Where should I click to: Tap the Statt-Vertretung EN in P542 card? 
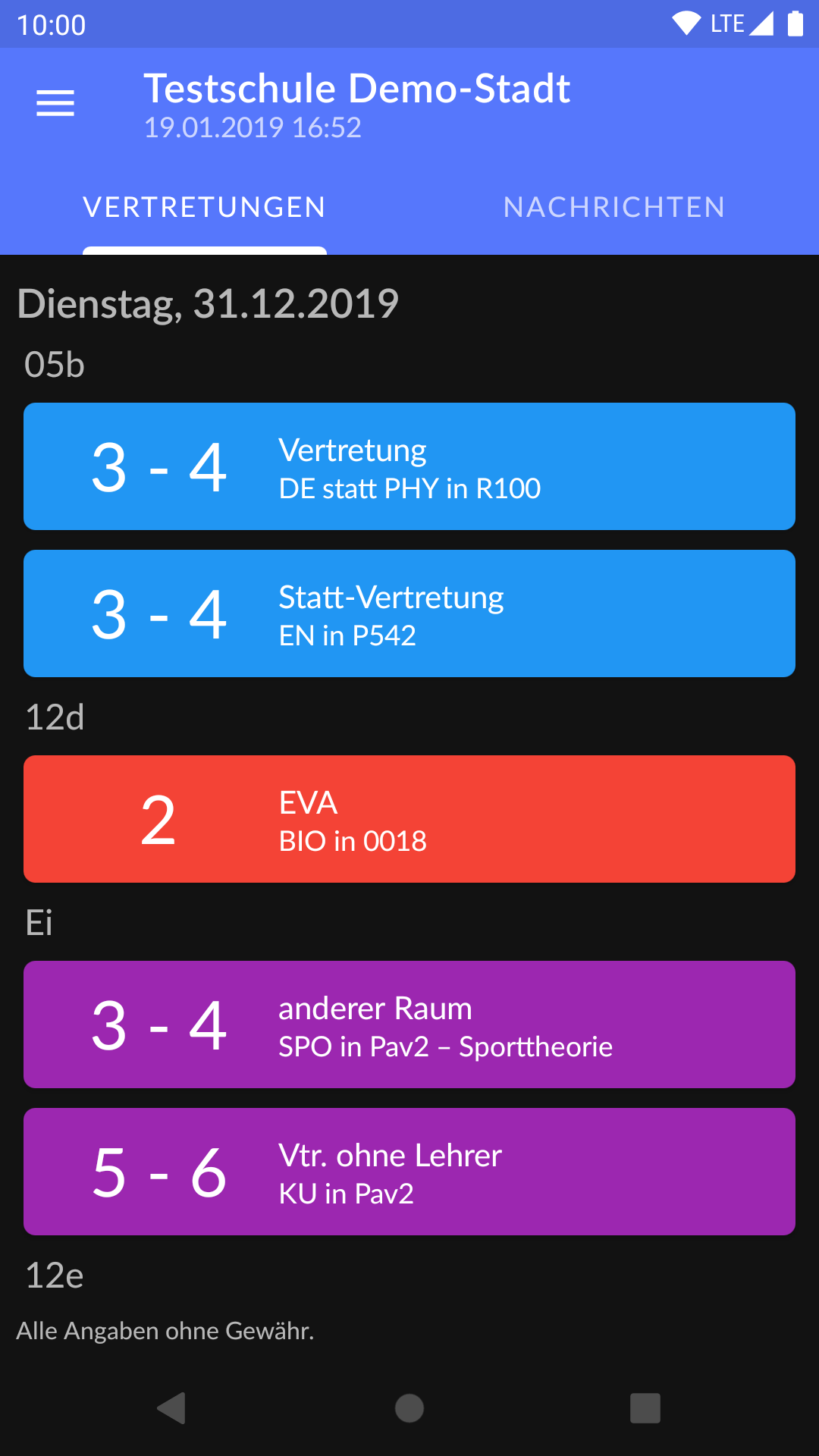click(x=409, y=613)
